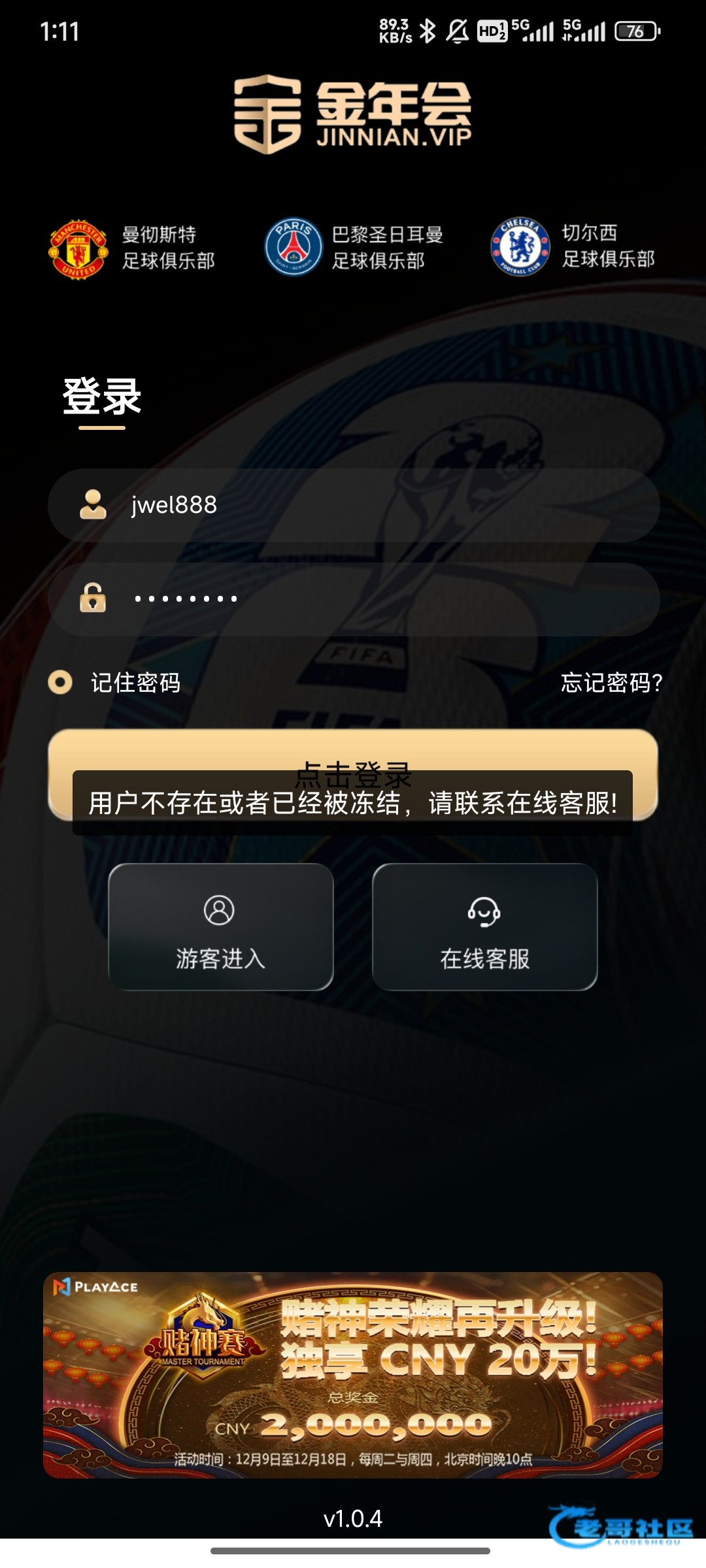Tap the gold 点击登录 login button
The height and width of the screenshot is (1568, 706).
tap(353, 774)
